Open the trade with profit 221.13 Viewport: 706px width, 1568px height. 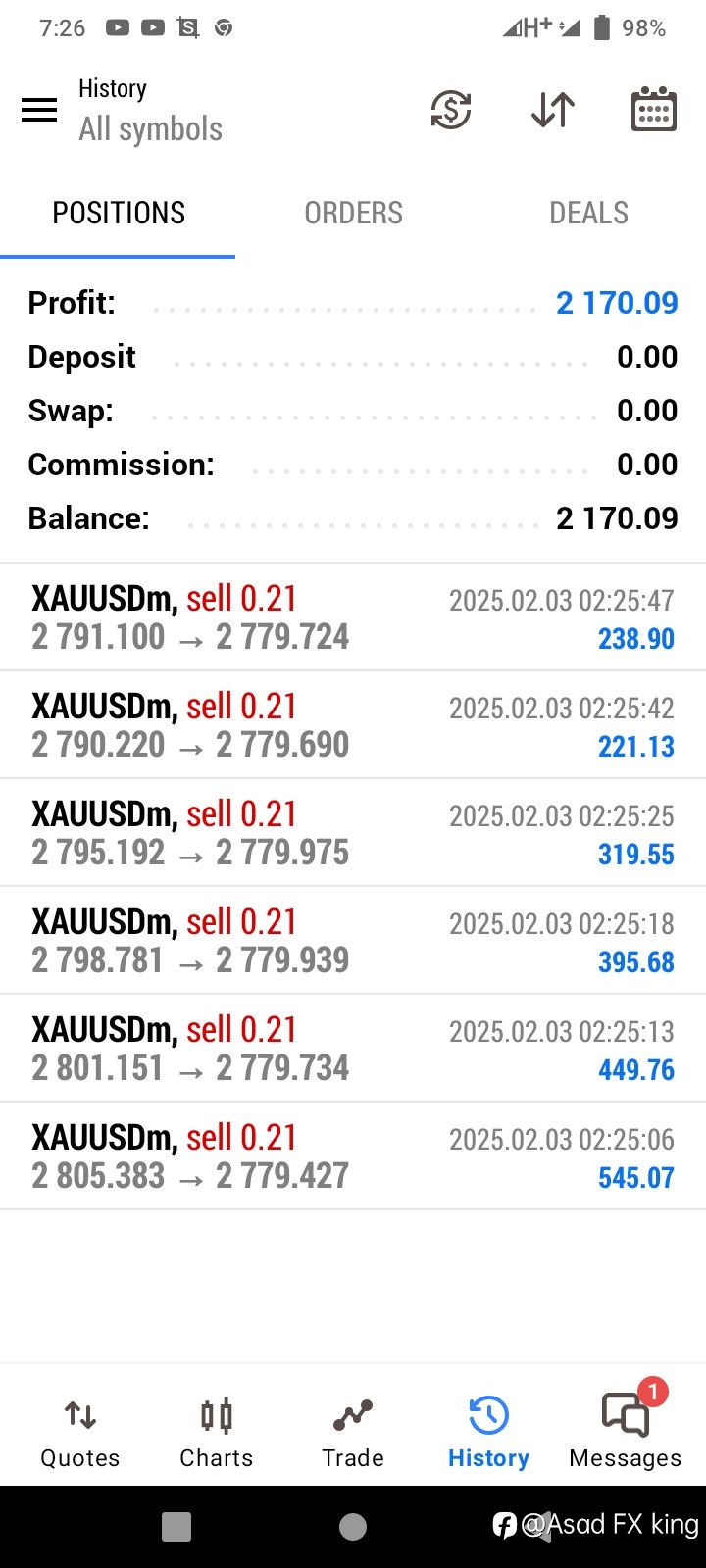[353, 725]
